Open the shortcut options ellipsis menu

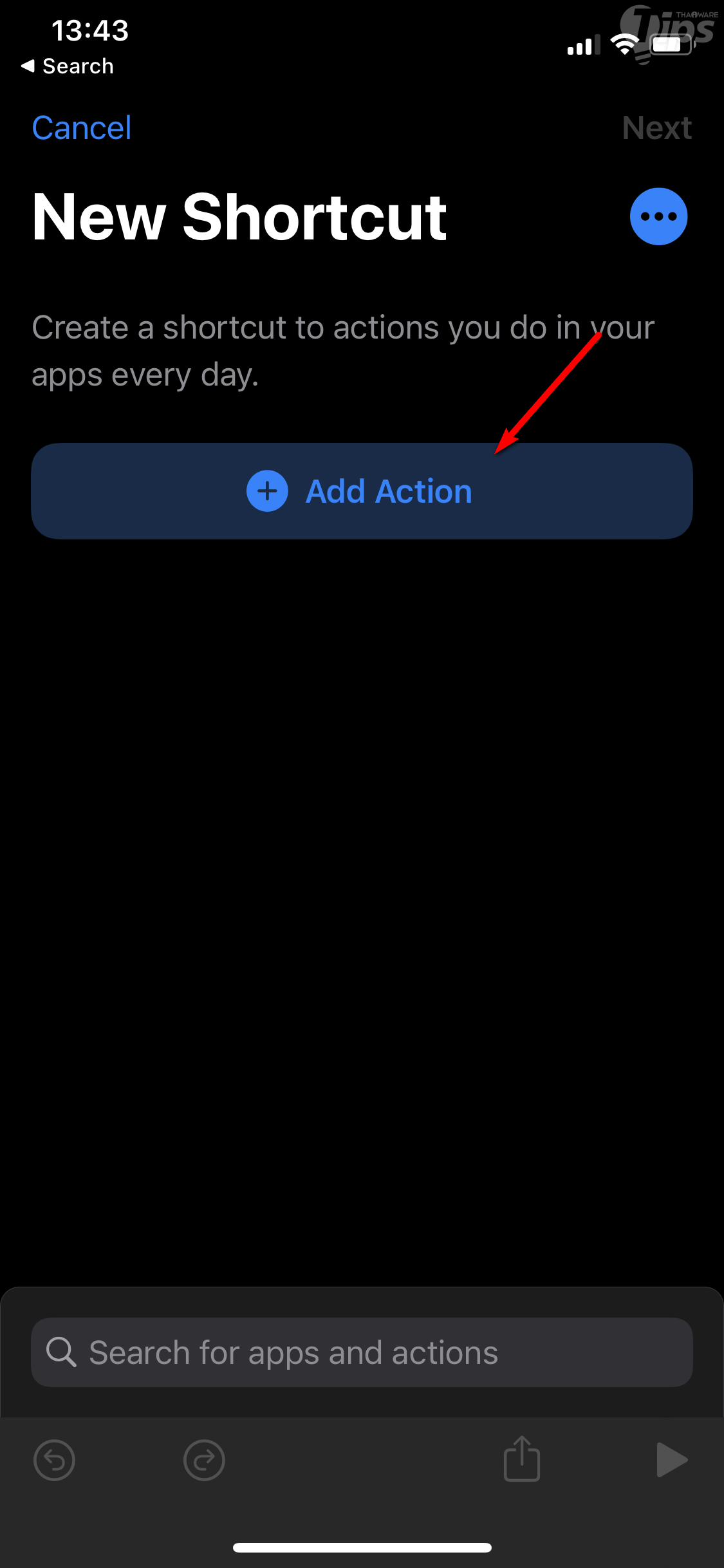(x=658, y=216)
